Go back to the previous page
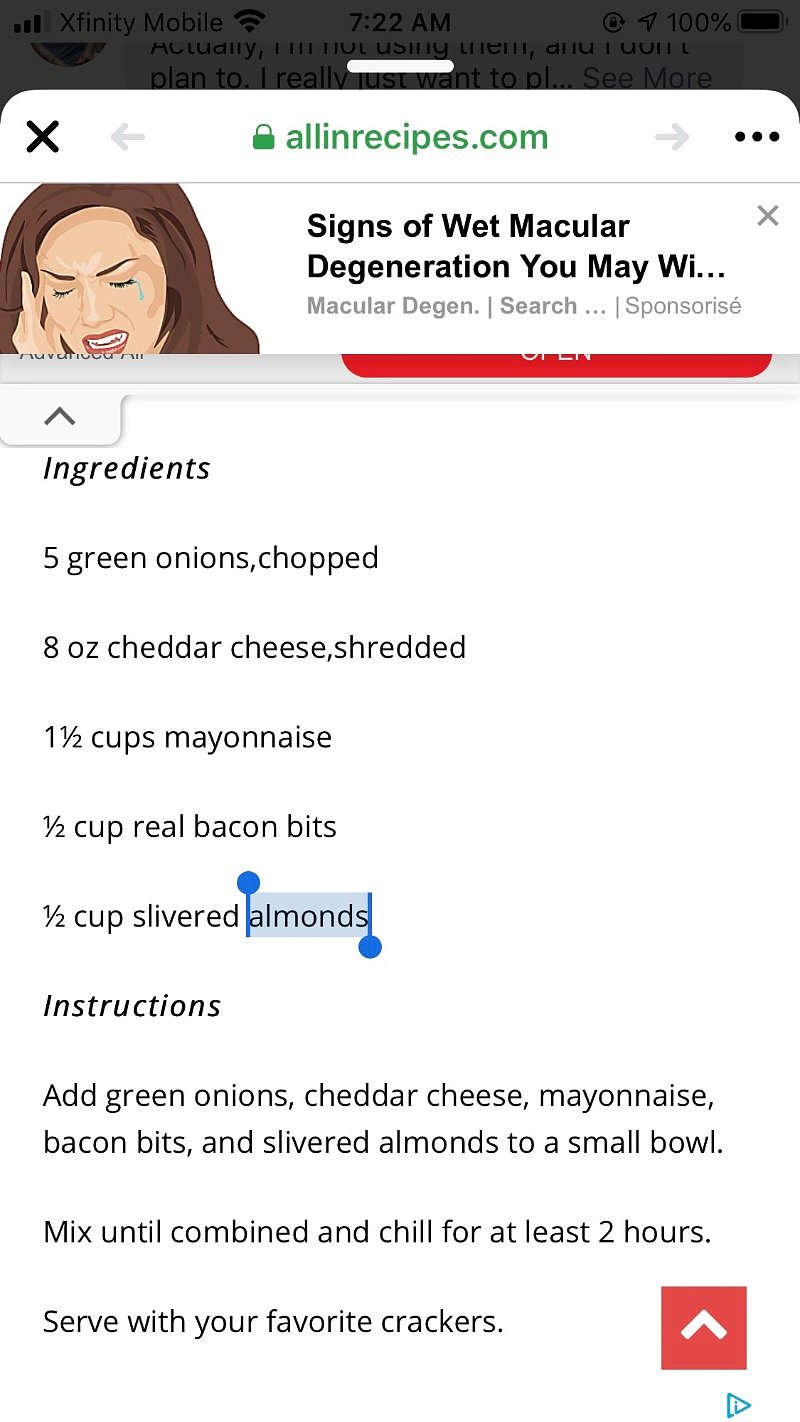800x1422 pixels. tap(128, 137)
